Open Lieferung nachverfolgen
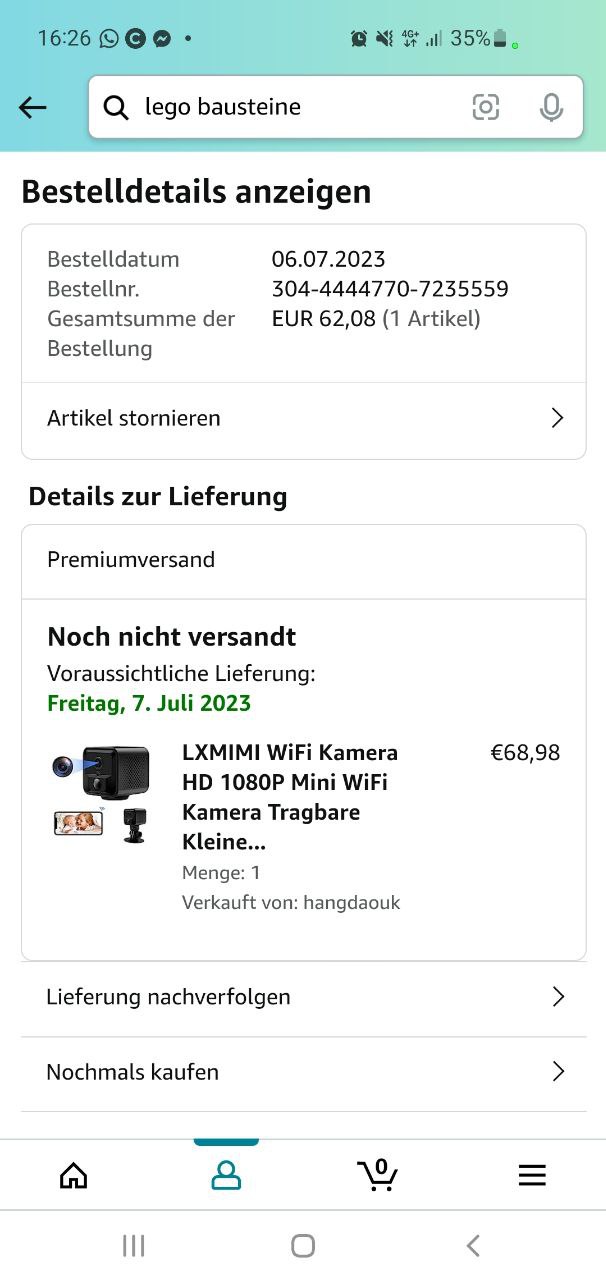Viewport: 606px width, 1280px height. 303,997
